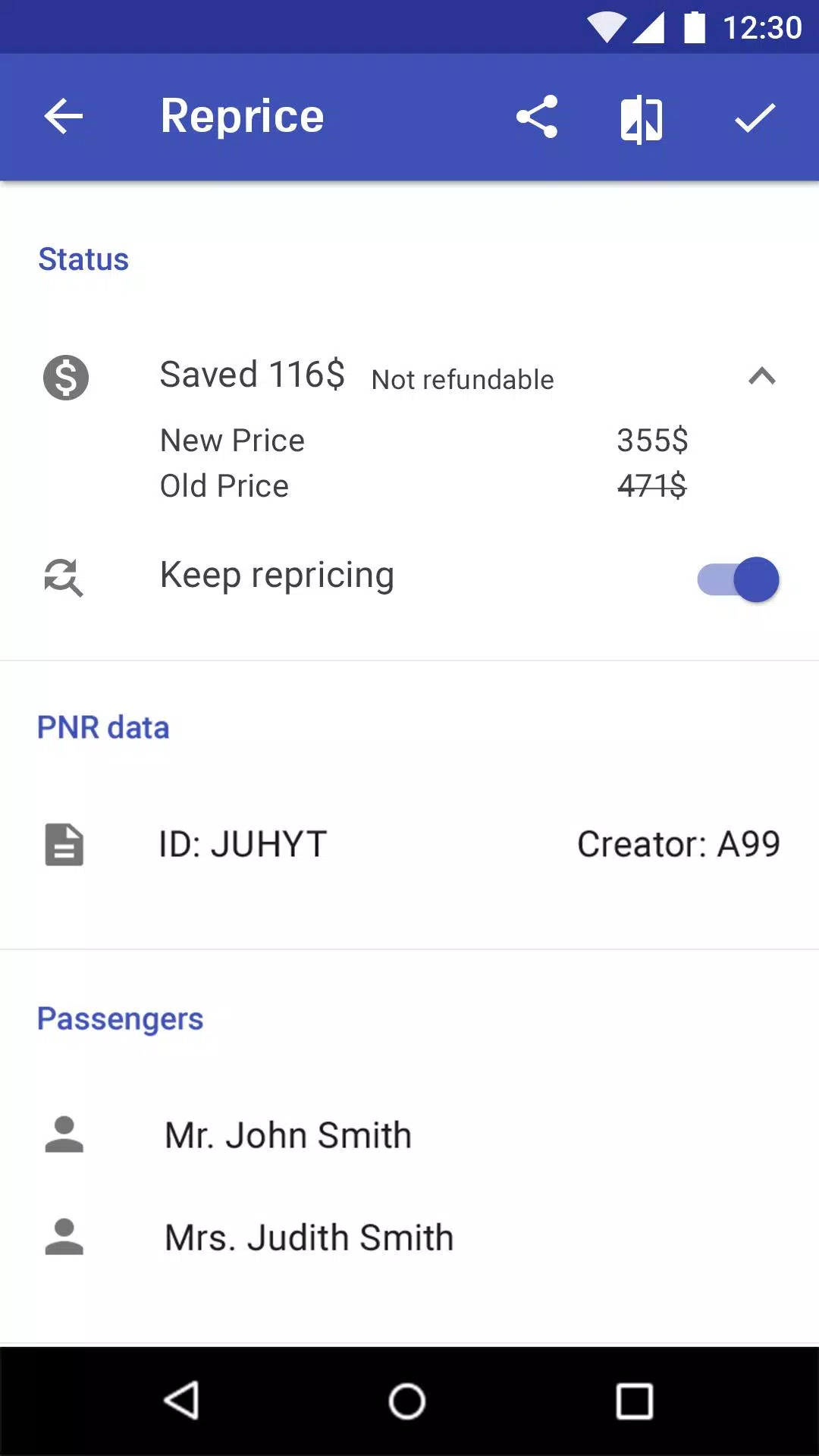
Task: Share this reprice result
Action: pos(537,117)
